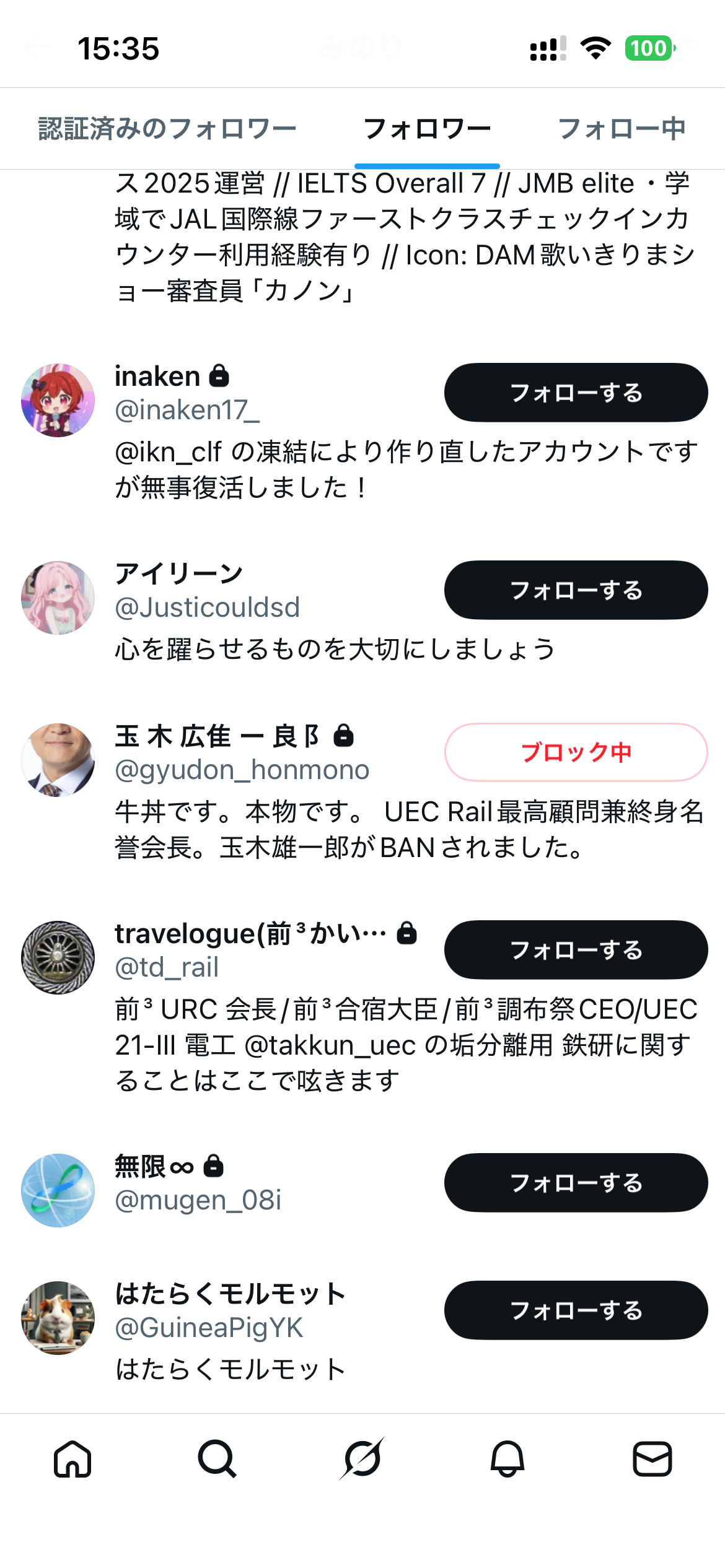Screen dimensions: 725x1568
Task: Tap ブロック中 button for @gyudon_honmono
Action: click(x=576, y=752)
